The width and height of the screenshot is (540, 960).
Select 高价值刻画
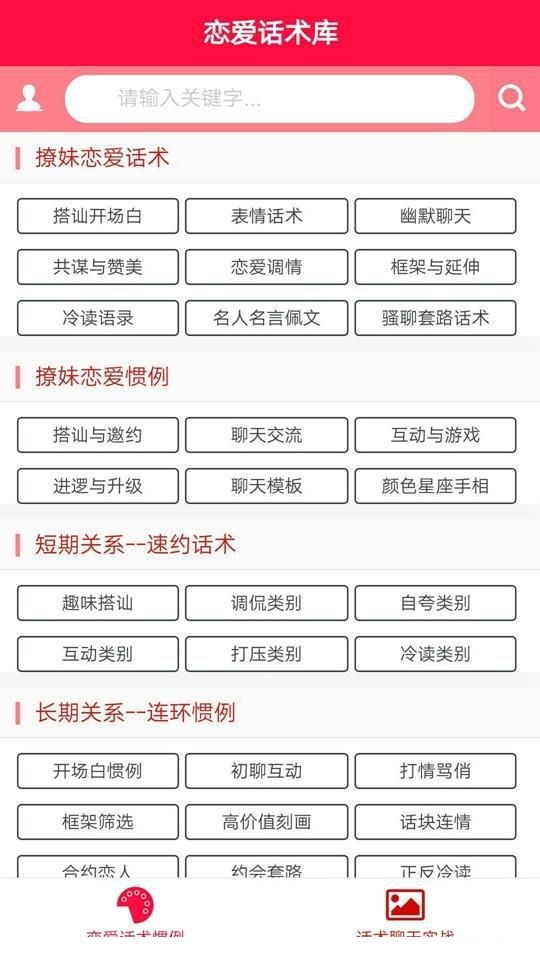pos(266,822)
